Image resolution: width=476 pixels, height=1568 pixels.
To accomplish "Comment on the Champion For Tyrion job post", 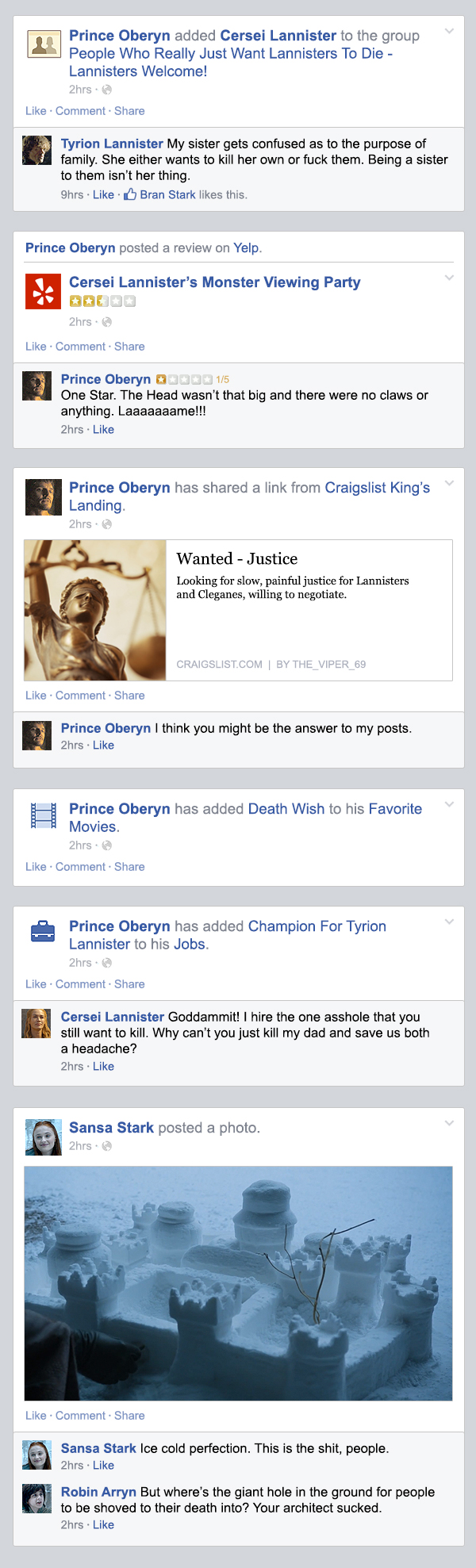I will (x=80, y=984).
